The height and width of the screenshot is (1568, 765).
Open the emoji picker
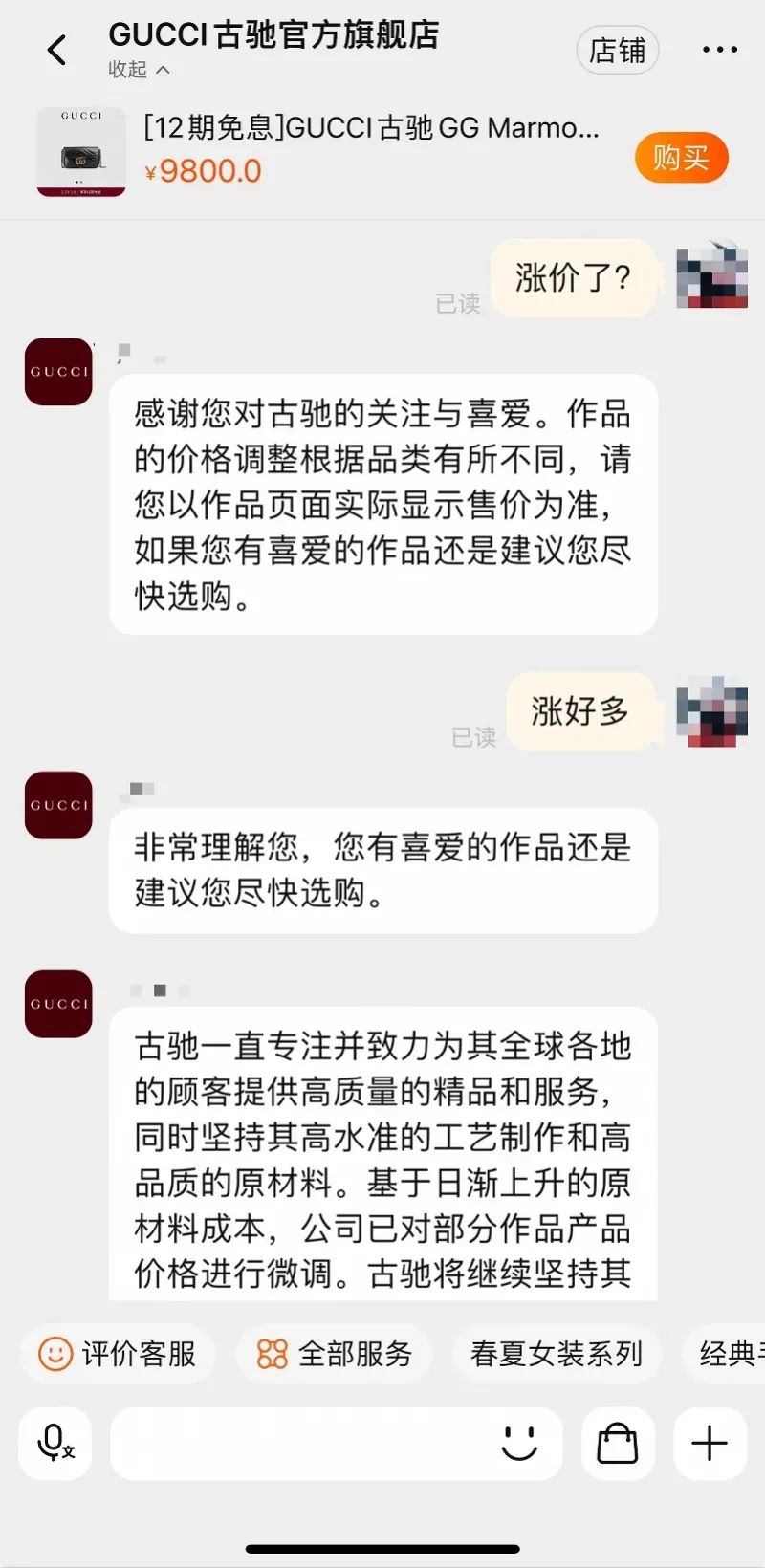click(x=519, y=1443)
